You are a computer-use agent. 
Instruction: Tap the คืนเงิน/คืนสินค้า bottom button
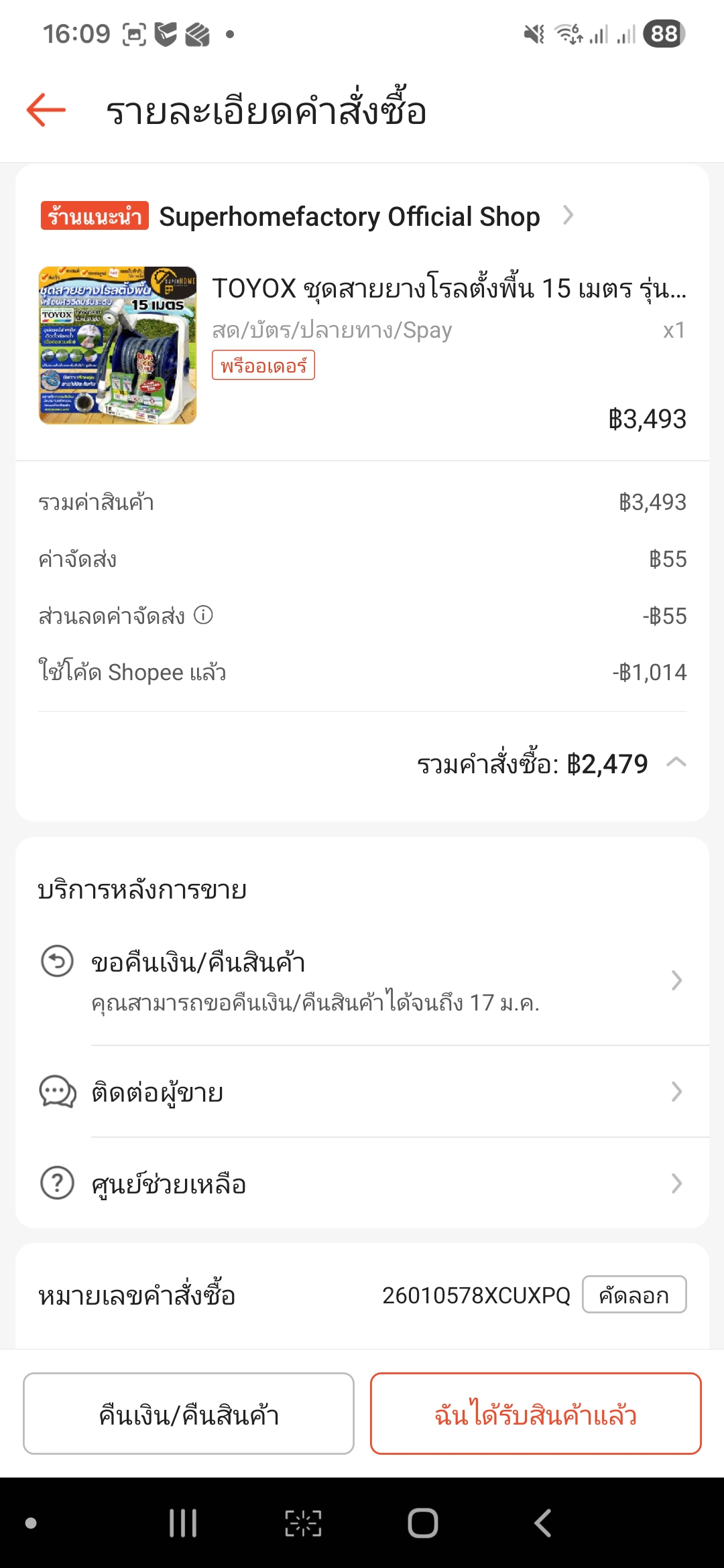188,1414
